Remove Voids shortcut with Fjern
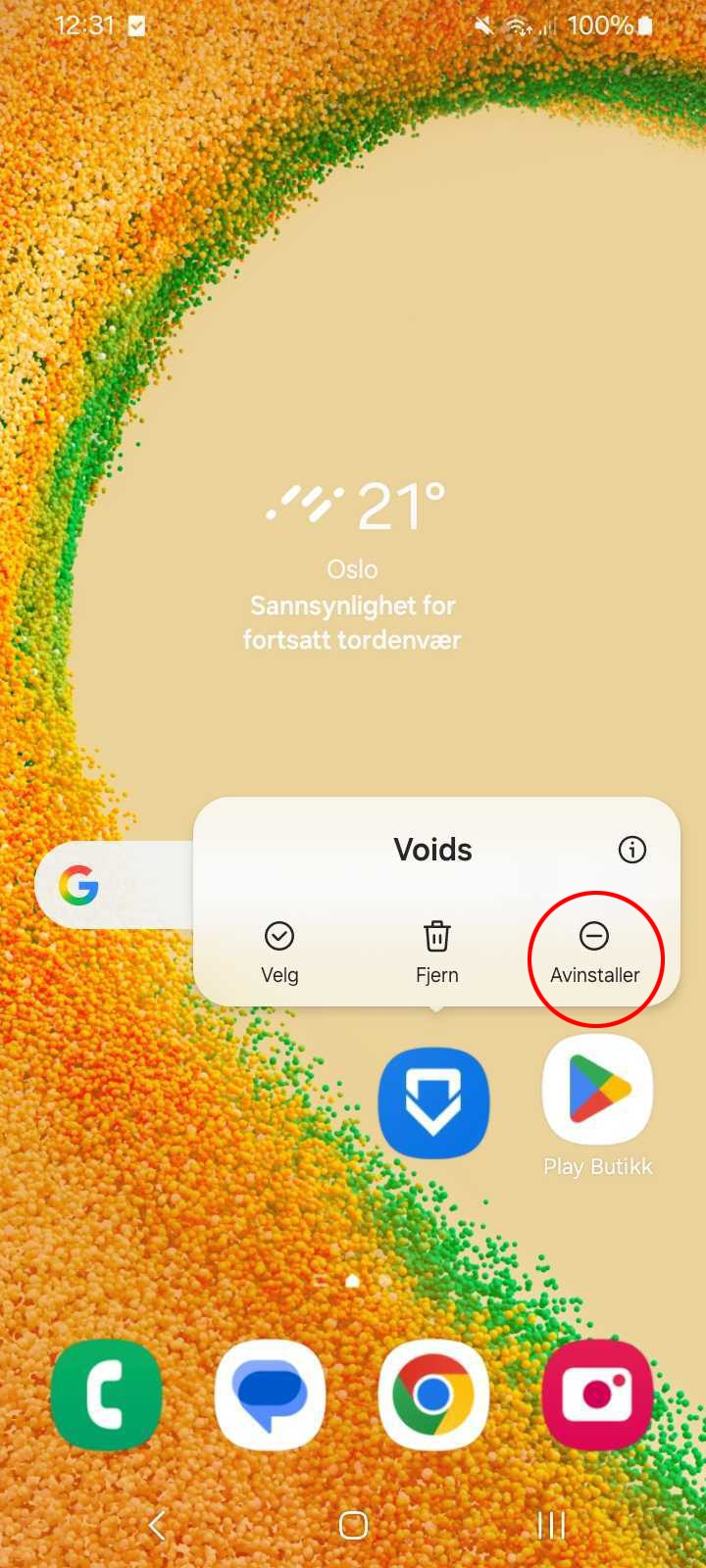The image size is (706, 1568). pos(436,952)
